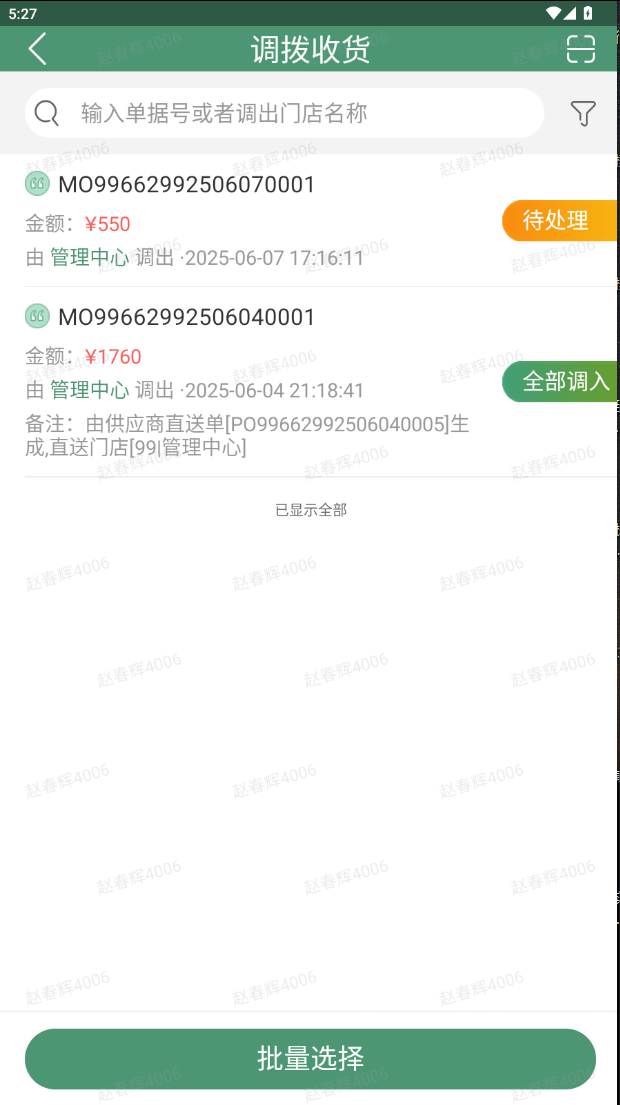
Task: Open transfer order MO99662992506040001
Action: 187,318
